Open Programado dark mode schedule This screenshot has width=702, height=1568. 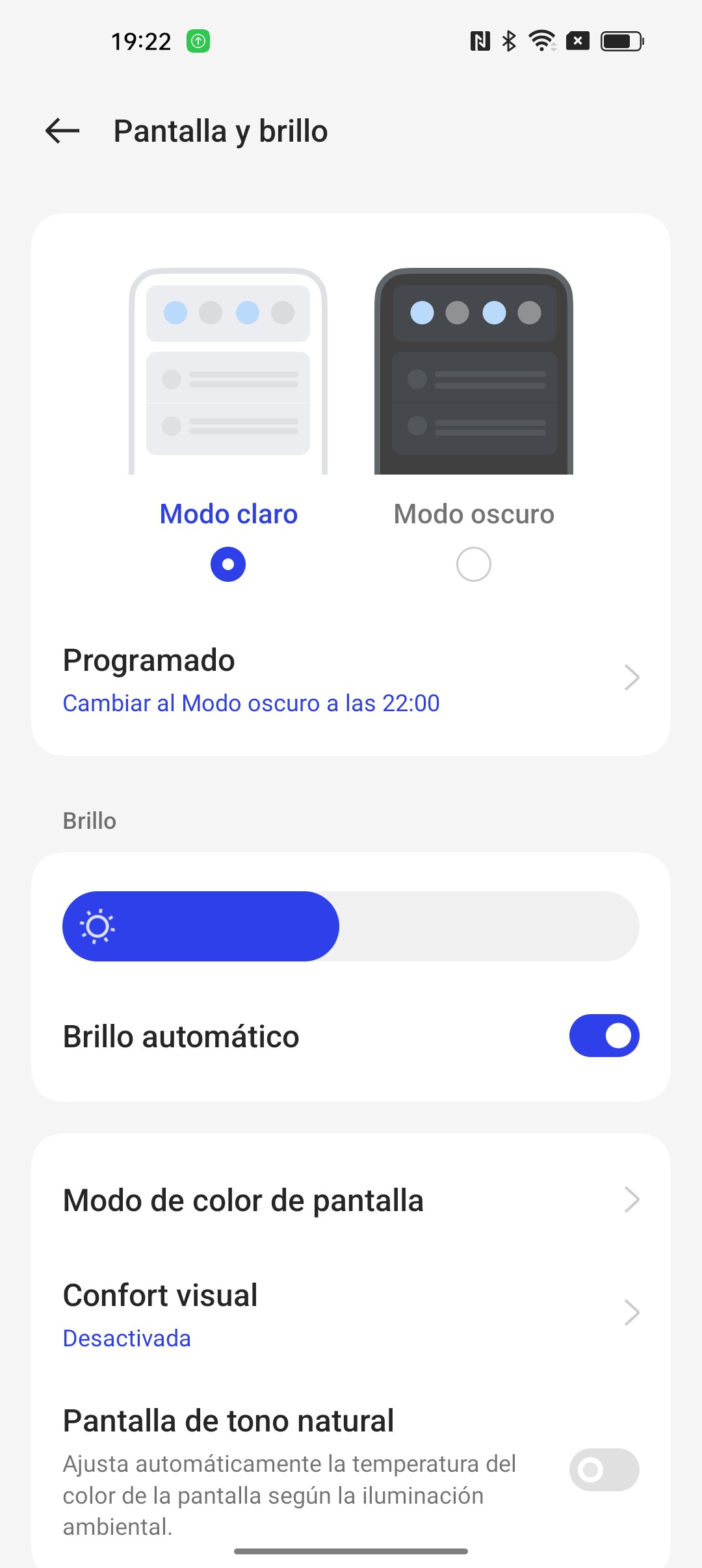(x=351, y=679)
